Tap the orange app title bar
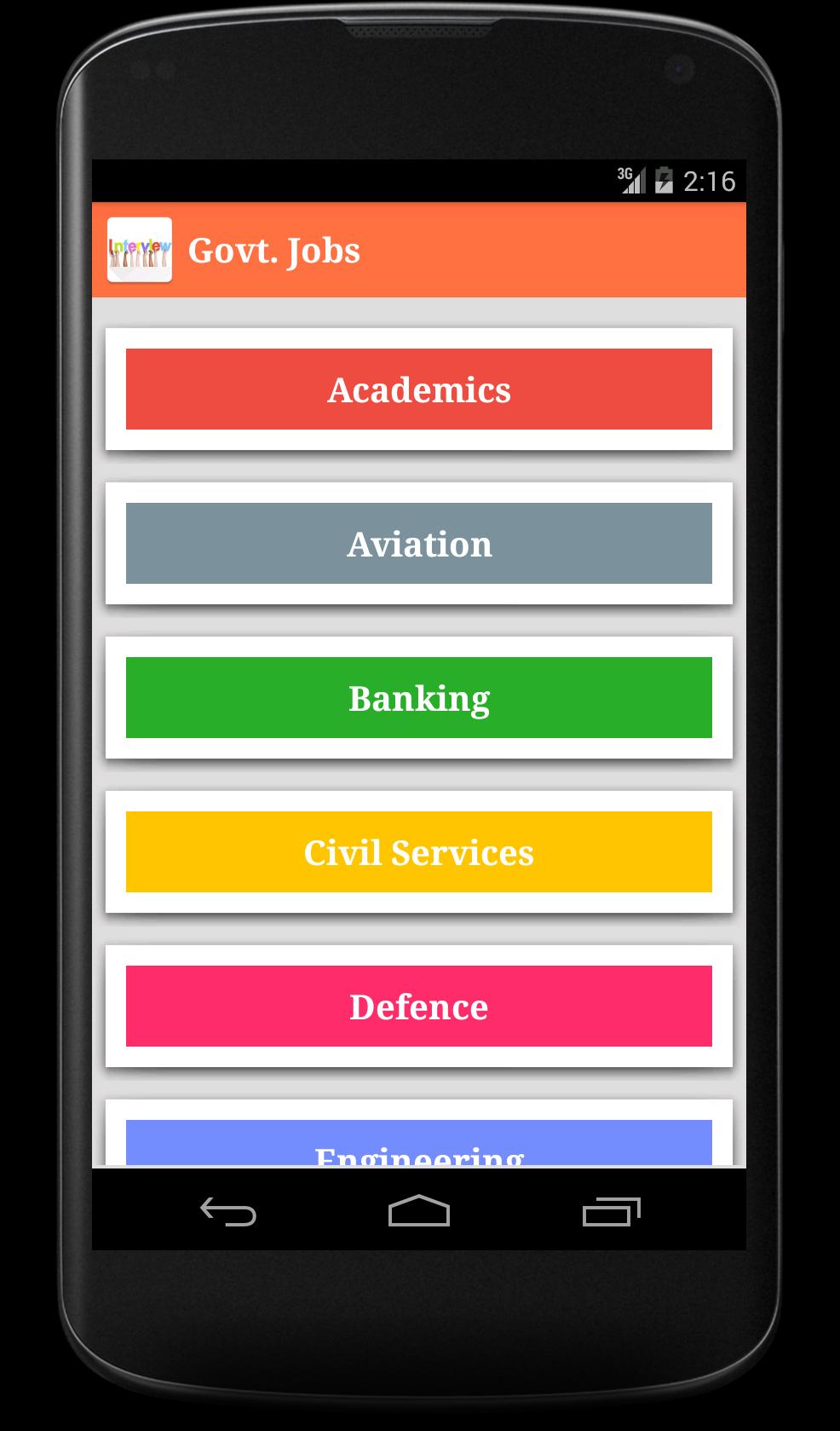 click(x=511, y=250)
